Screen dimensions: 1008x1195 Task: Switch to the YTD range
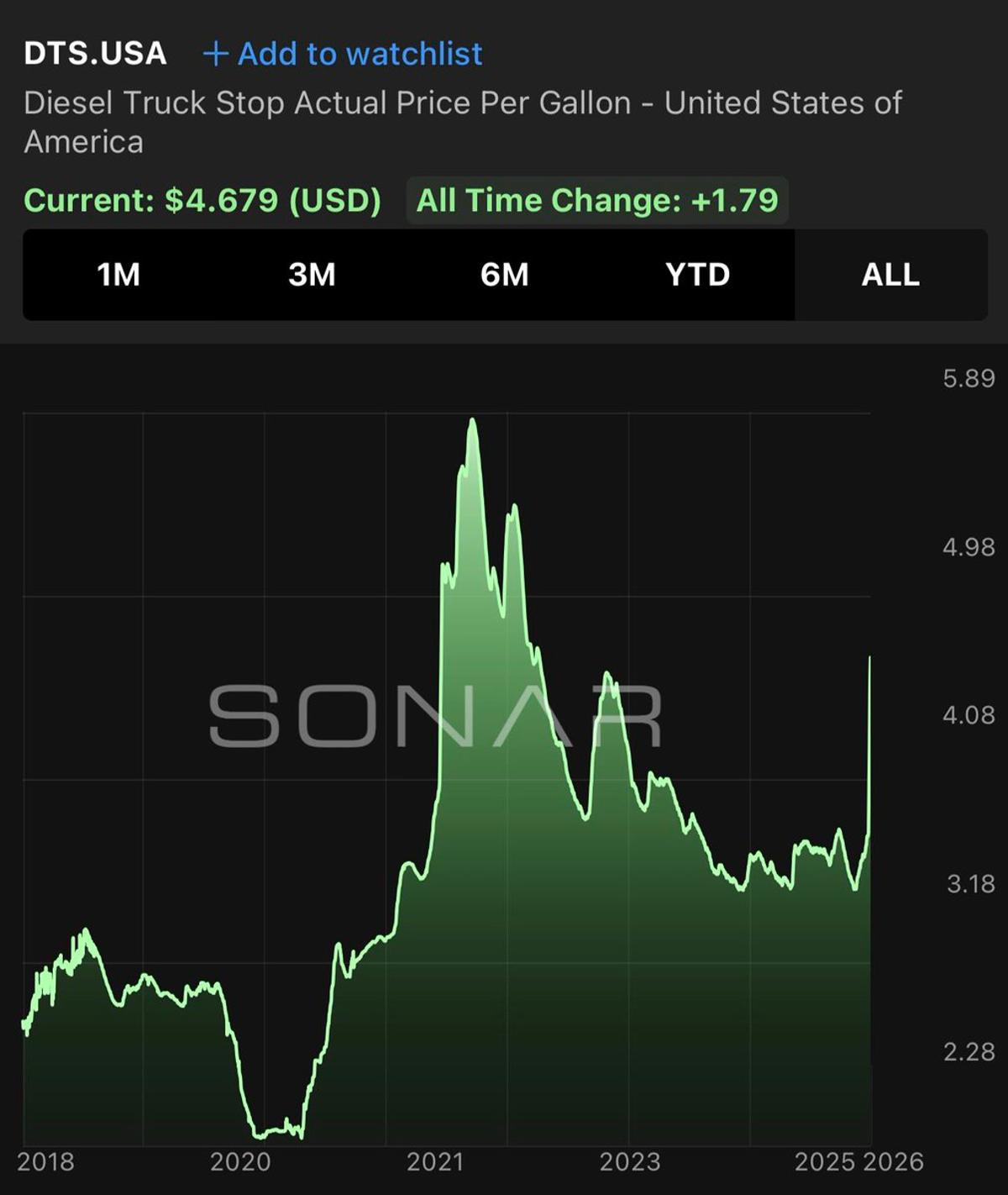[x=697, y=275]
